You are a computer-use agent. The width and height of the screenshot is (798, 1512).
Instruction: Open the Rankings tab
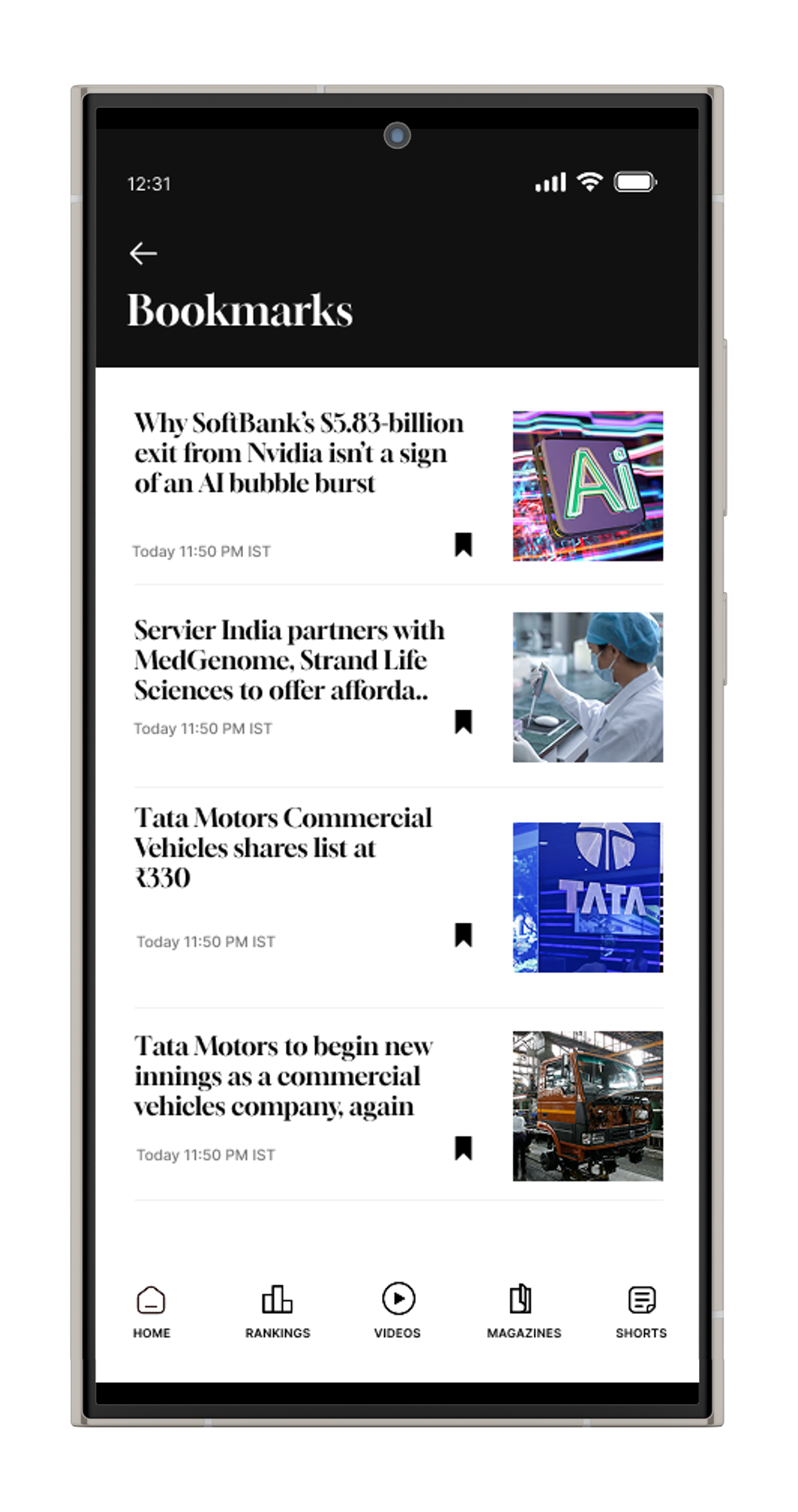point(277,1311)
